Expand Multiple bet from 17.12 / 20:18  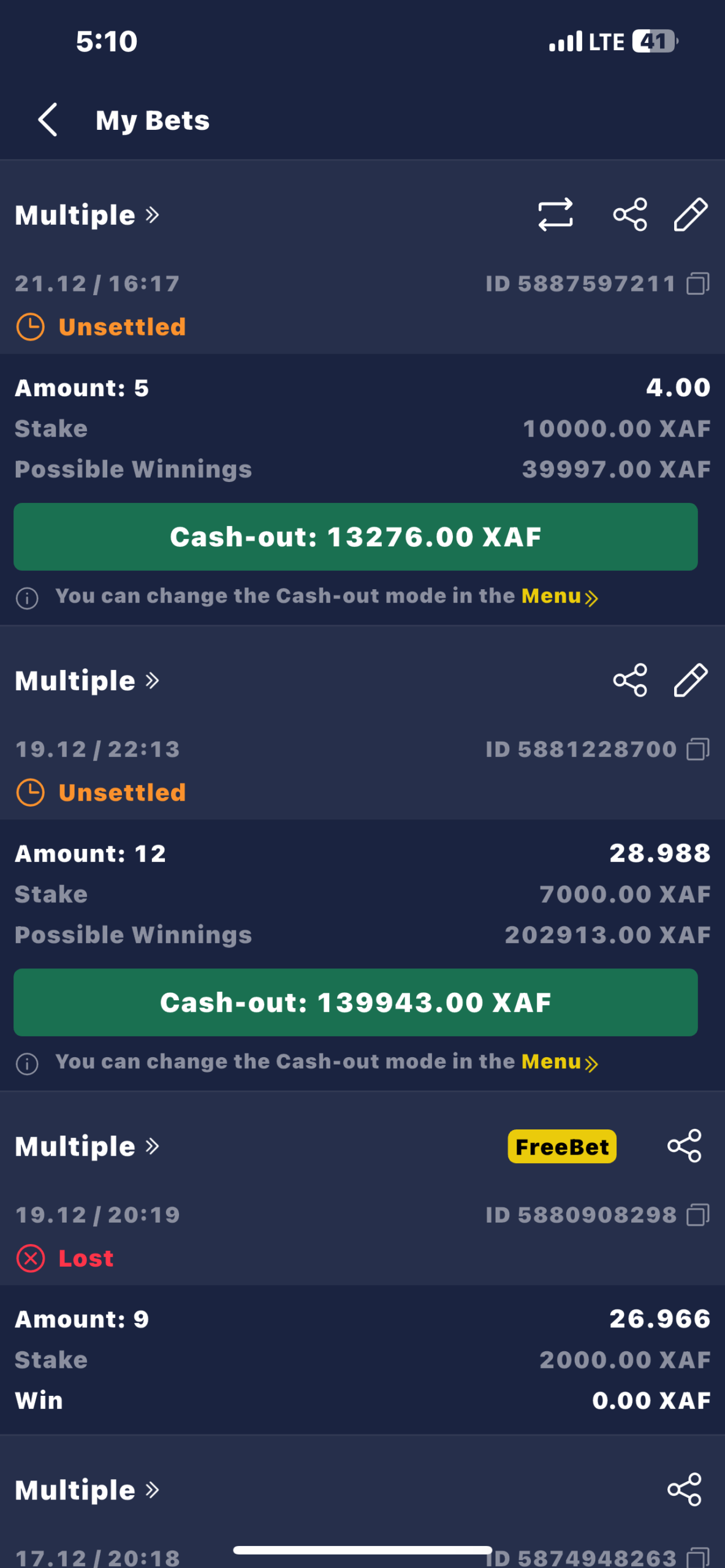coord(86,1490)
